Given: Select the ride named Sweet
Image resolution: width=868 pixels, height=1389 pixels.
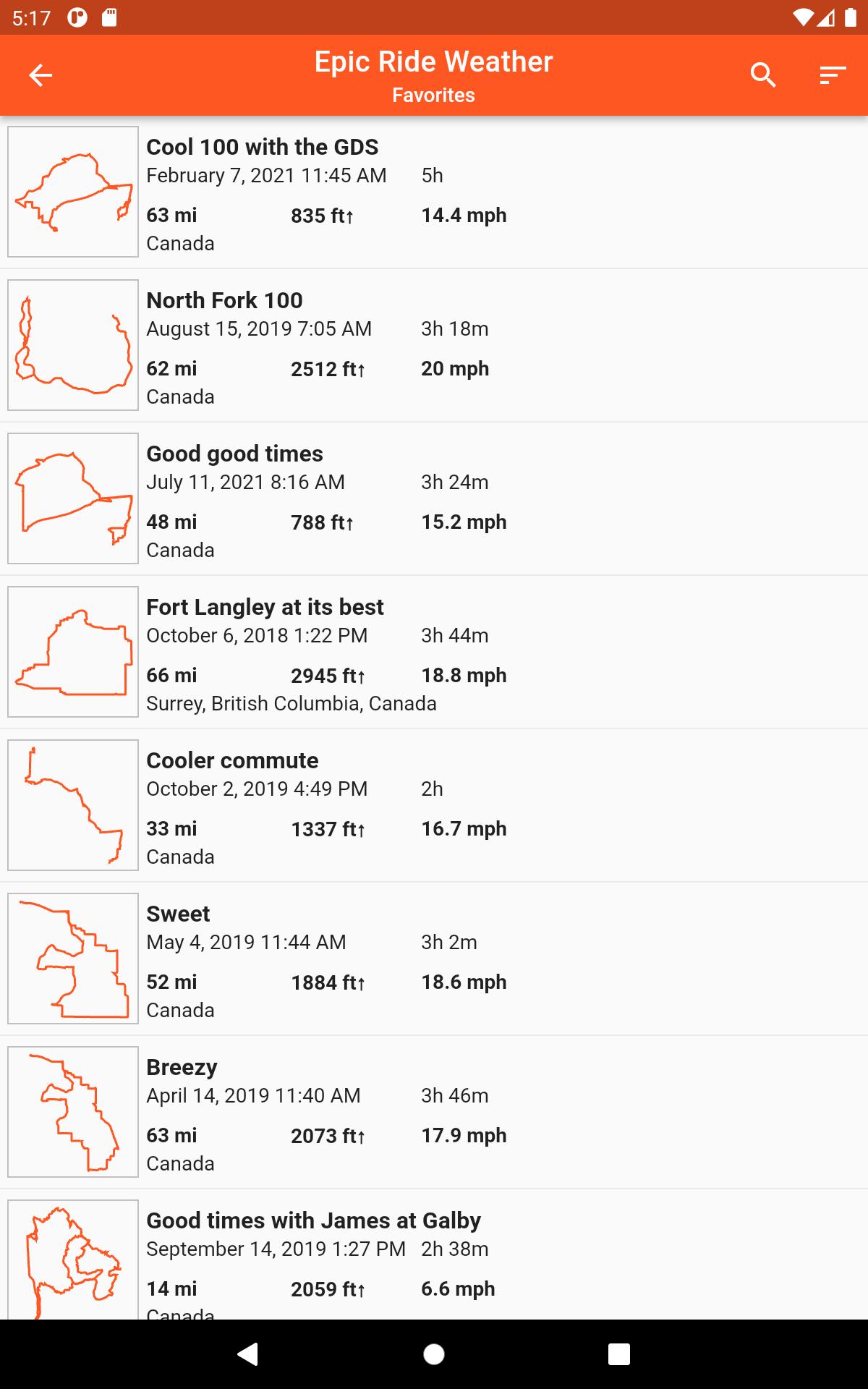Looking at the screenshot, I should [434, 959].
